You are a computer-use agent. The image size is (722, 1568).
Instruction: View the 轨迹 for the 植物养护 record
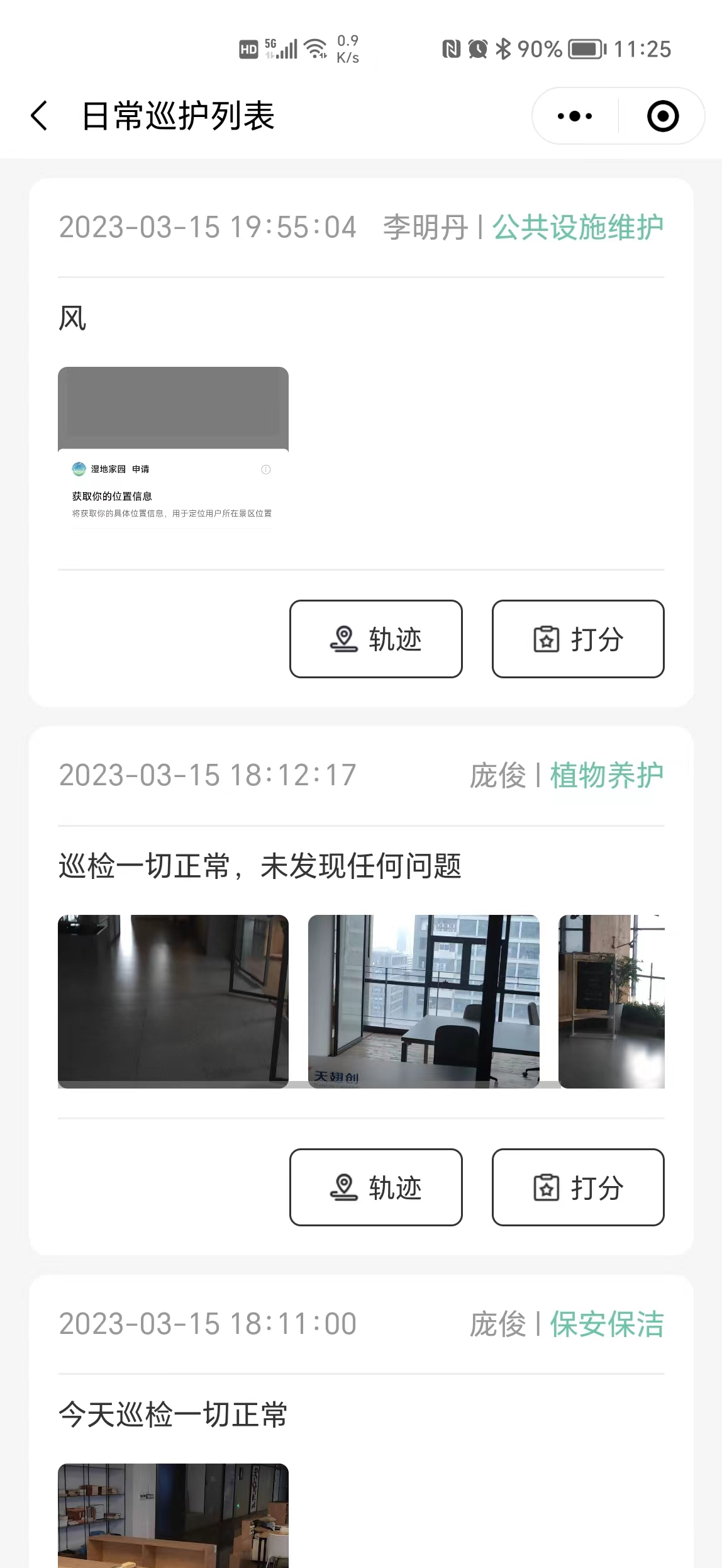coord(375,1187)
